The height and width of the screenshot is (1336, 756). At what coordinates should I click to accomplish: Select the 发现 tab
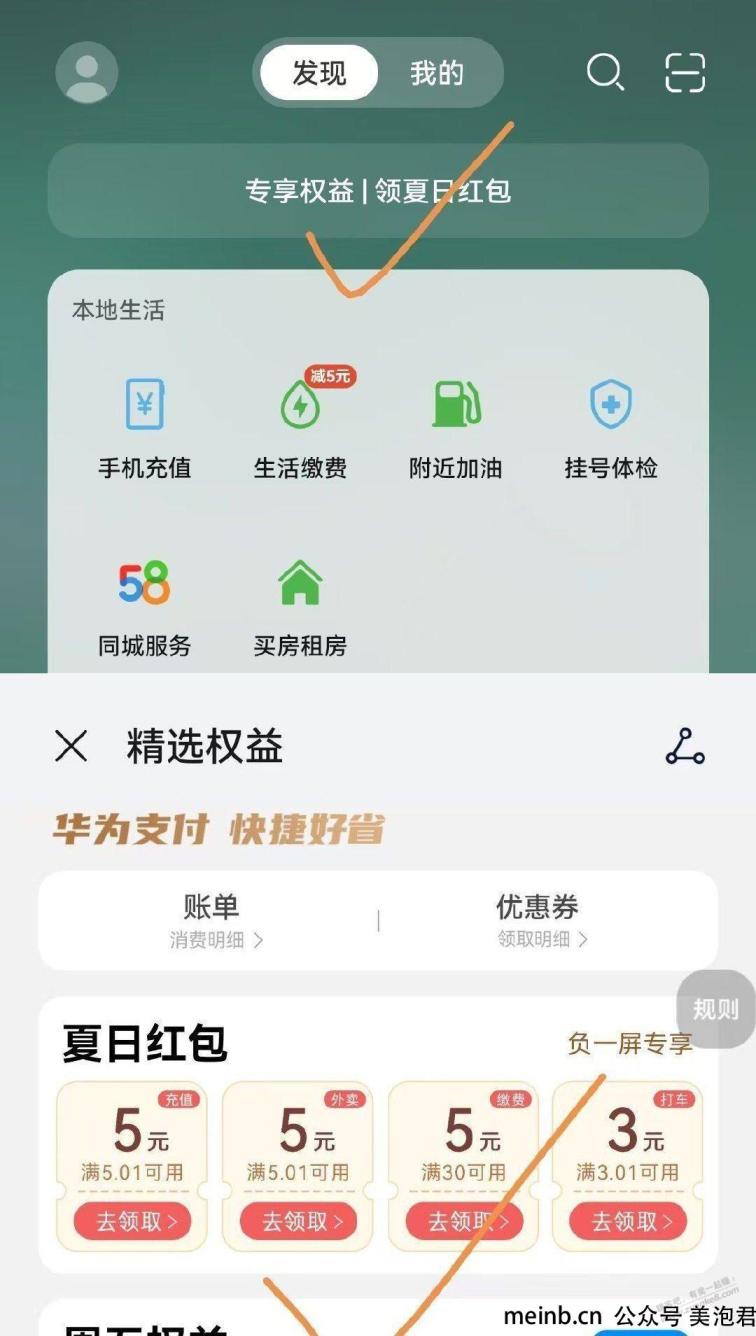pos(319,73)
